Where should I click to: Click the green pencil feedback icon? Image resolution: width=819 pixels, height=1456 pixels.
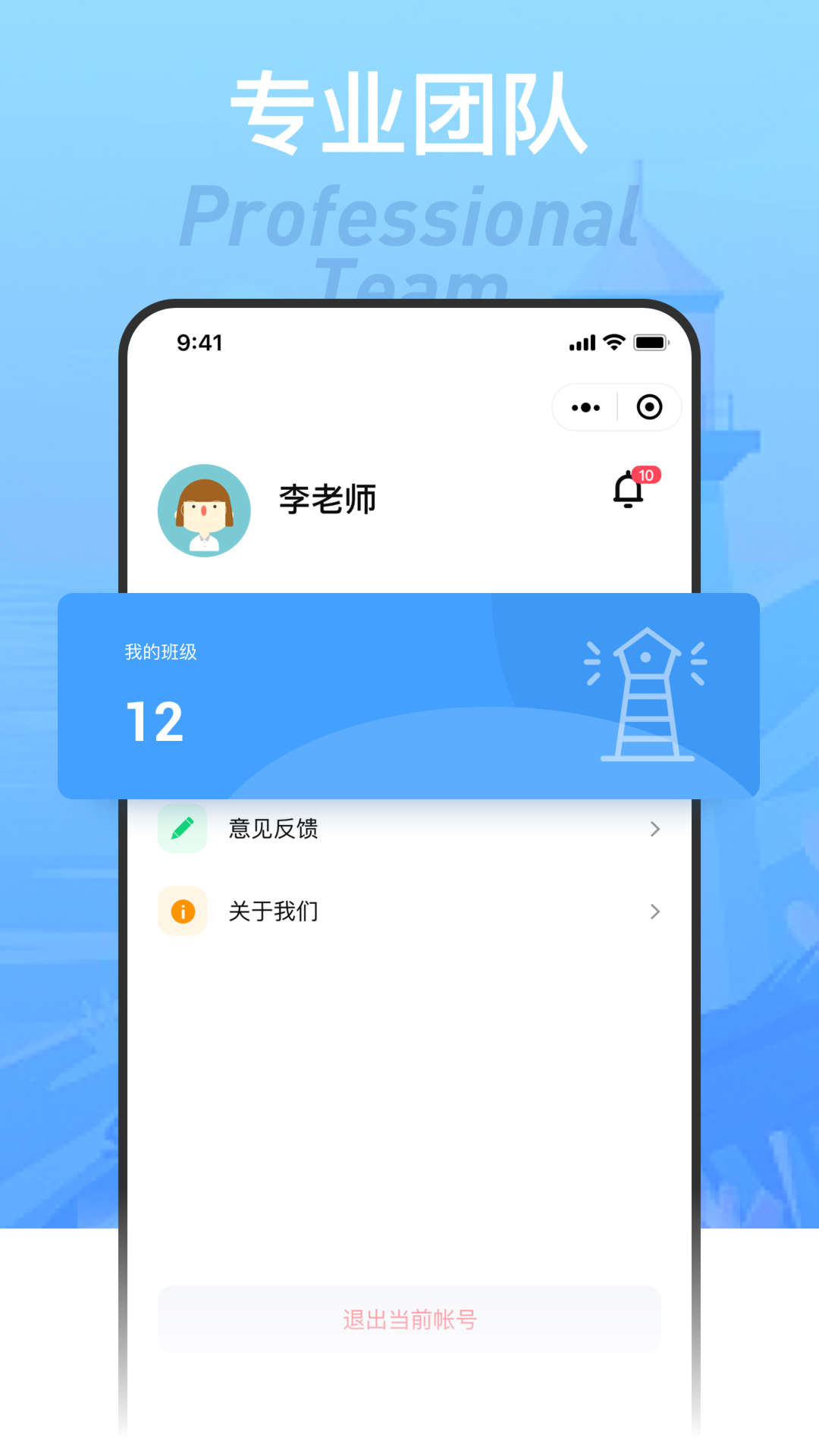pyautogui.click(x=182, y=829)
